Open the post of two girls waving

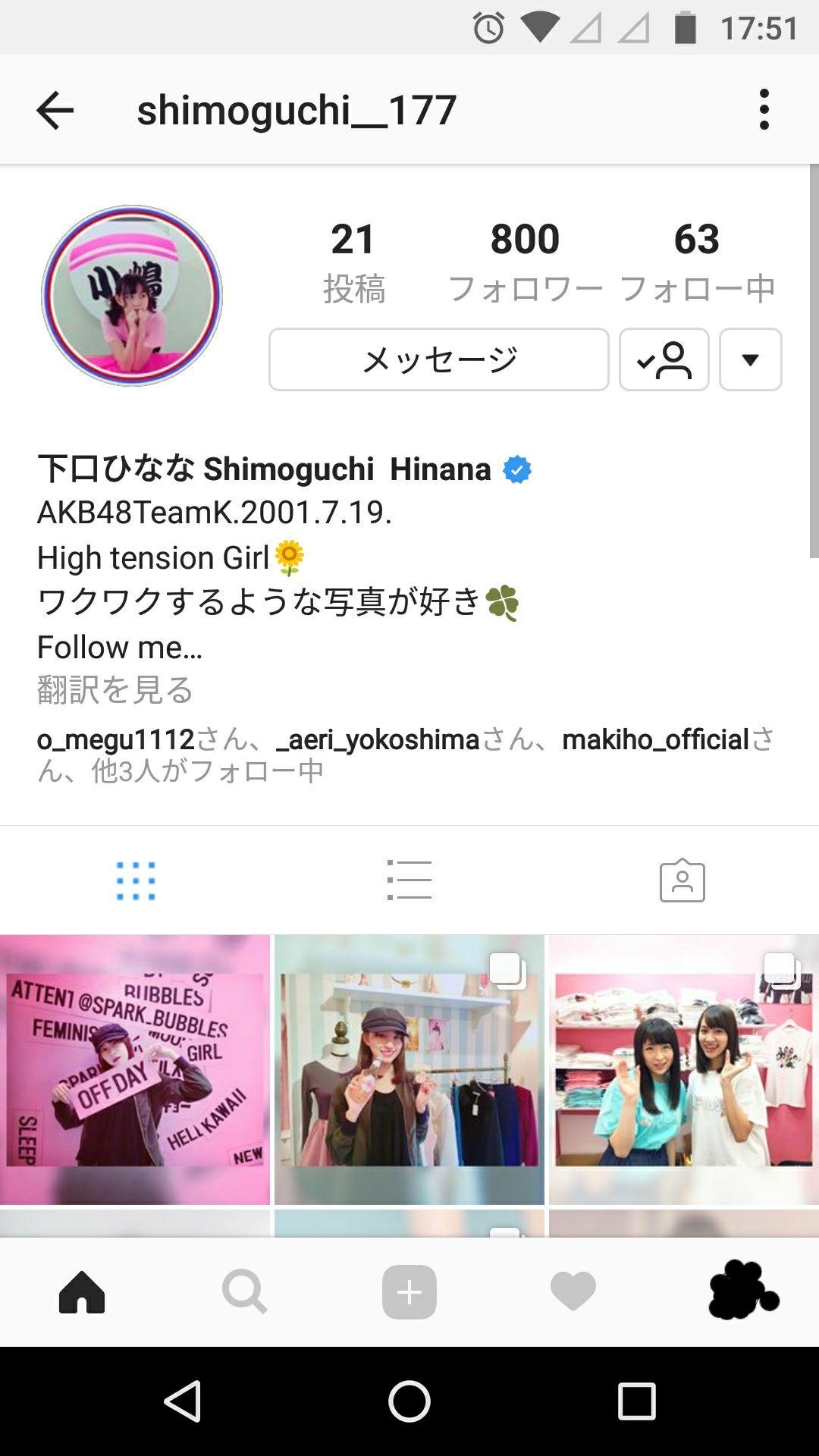tap(683, 1069)
